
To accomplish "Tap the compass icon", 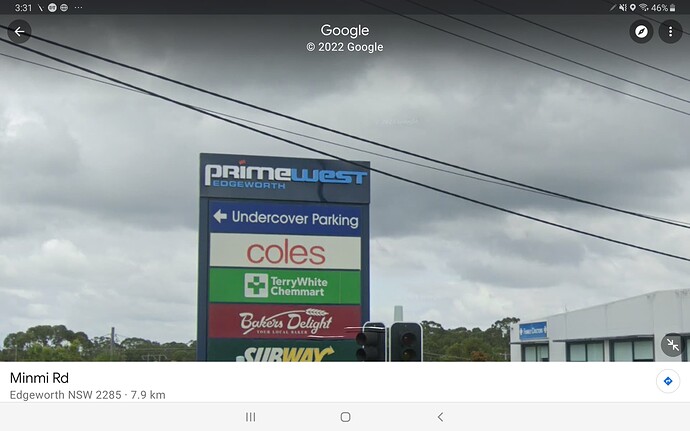I will (641, 31).
